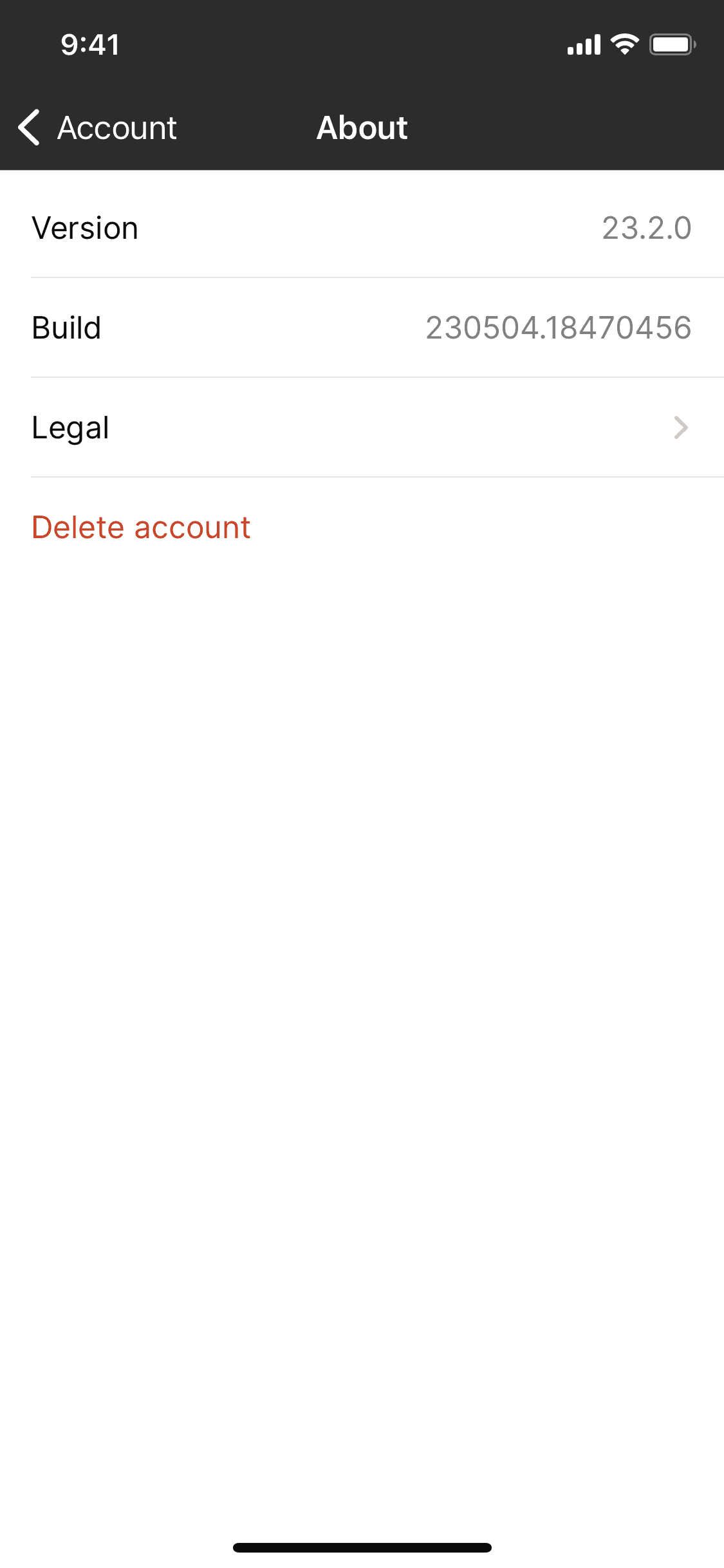Tap the red Delete account text
The width and height of the screenshot is (724, 1568).
click(141, 527)
